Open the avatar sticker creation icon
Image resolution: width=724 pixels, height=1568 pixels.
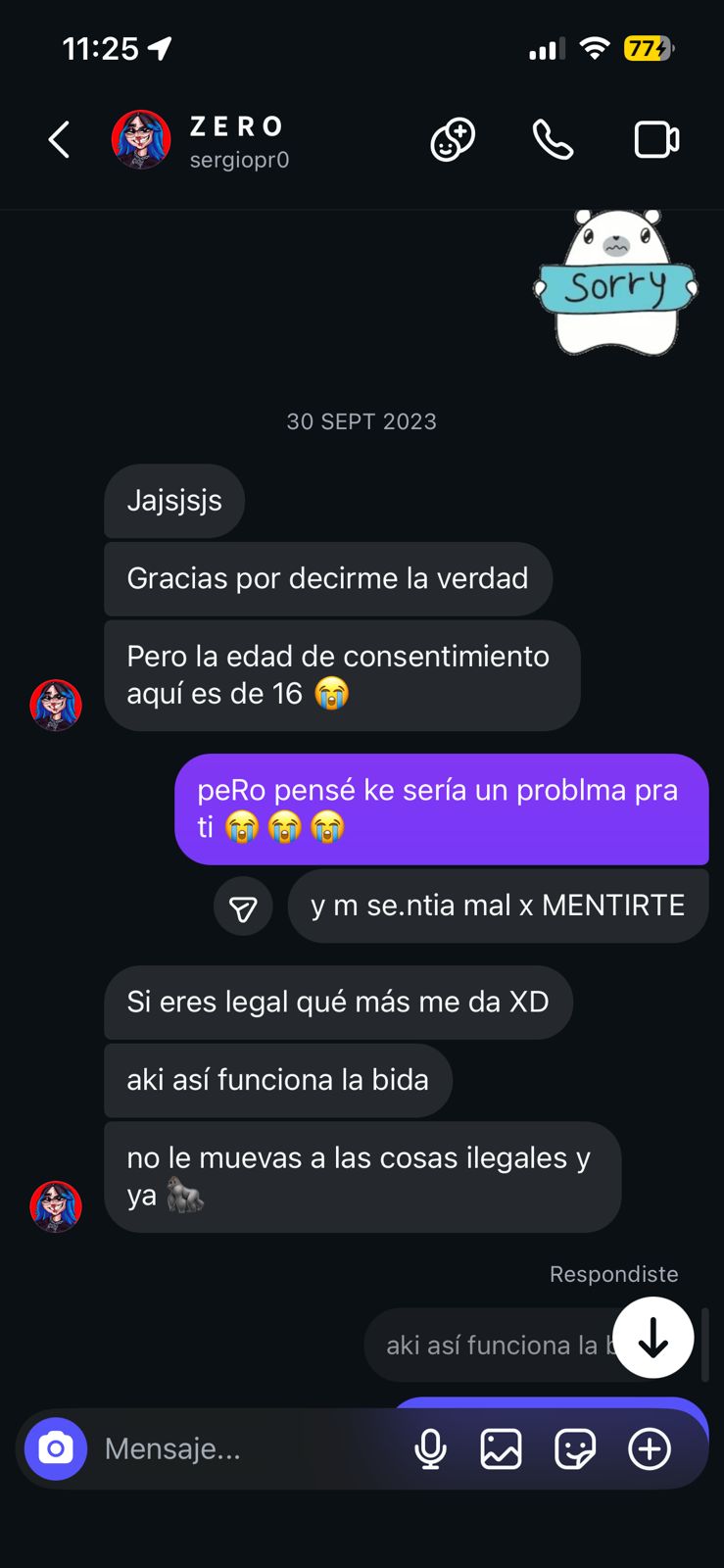(453, 140)
